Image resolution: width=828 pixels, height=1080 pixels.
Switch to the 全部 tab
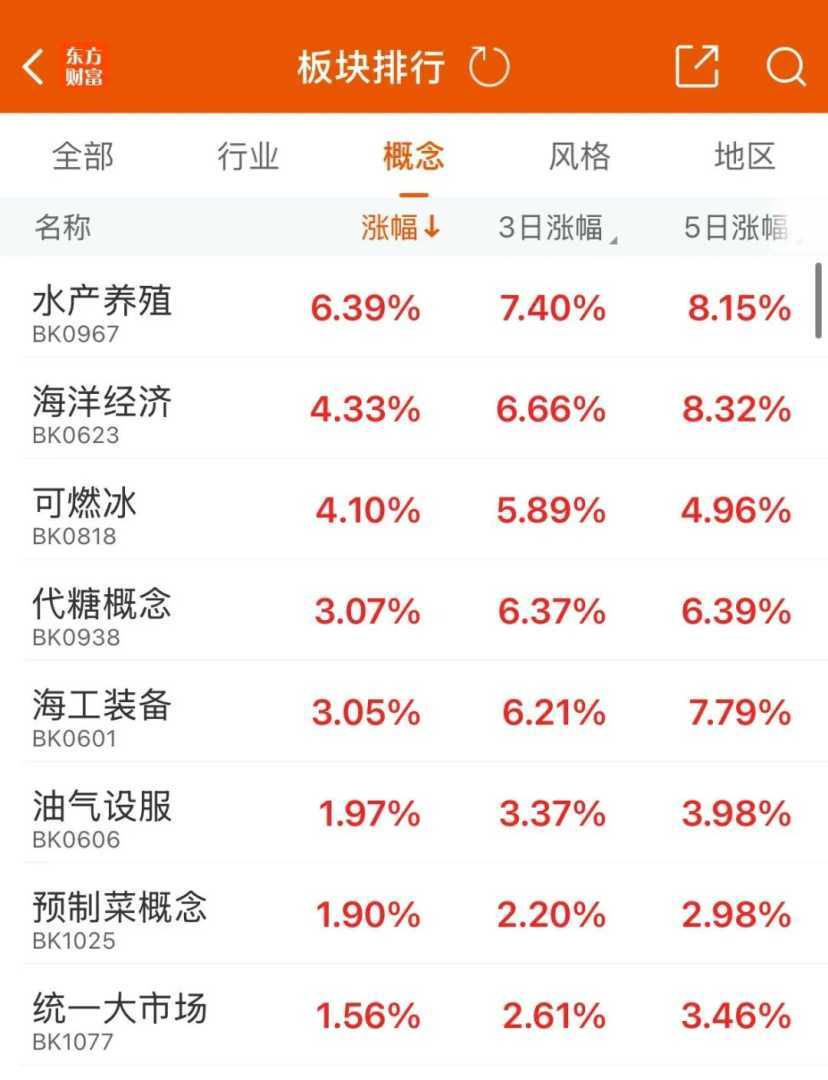click(83, 156)
